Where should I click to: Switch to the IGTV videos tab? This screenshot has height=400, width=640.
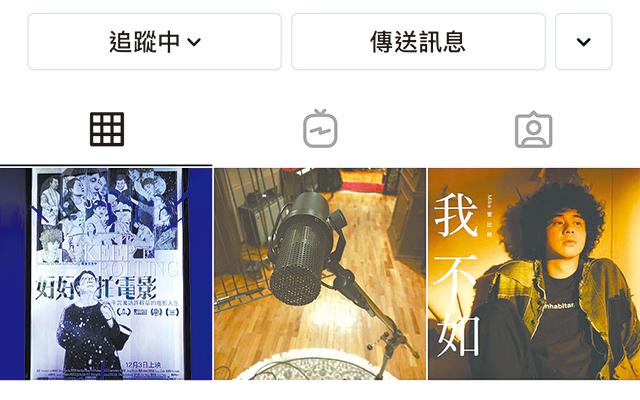(320, 129)
